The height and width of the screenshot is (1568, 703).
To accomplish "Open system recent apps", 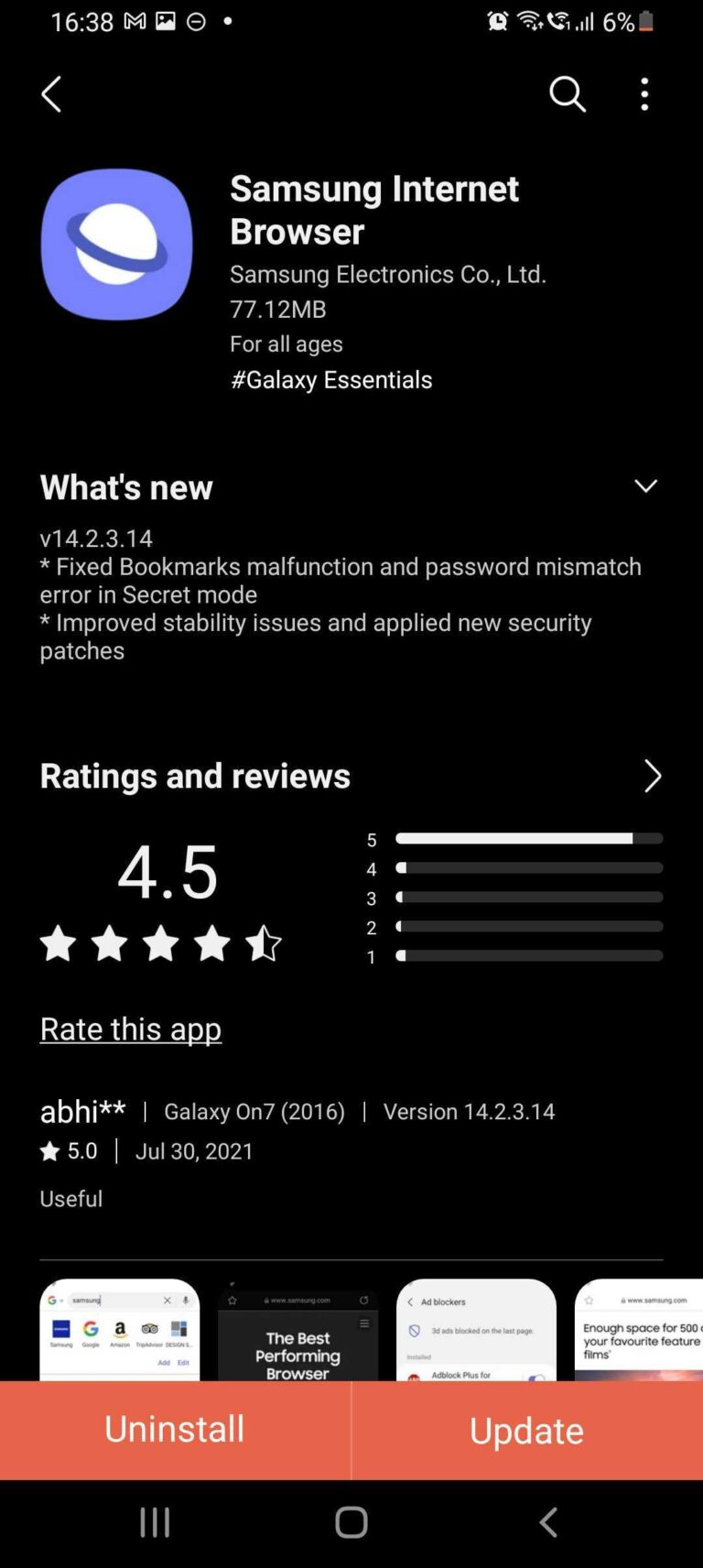I will [155, 1522].
